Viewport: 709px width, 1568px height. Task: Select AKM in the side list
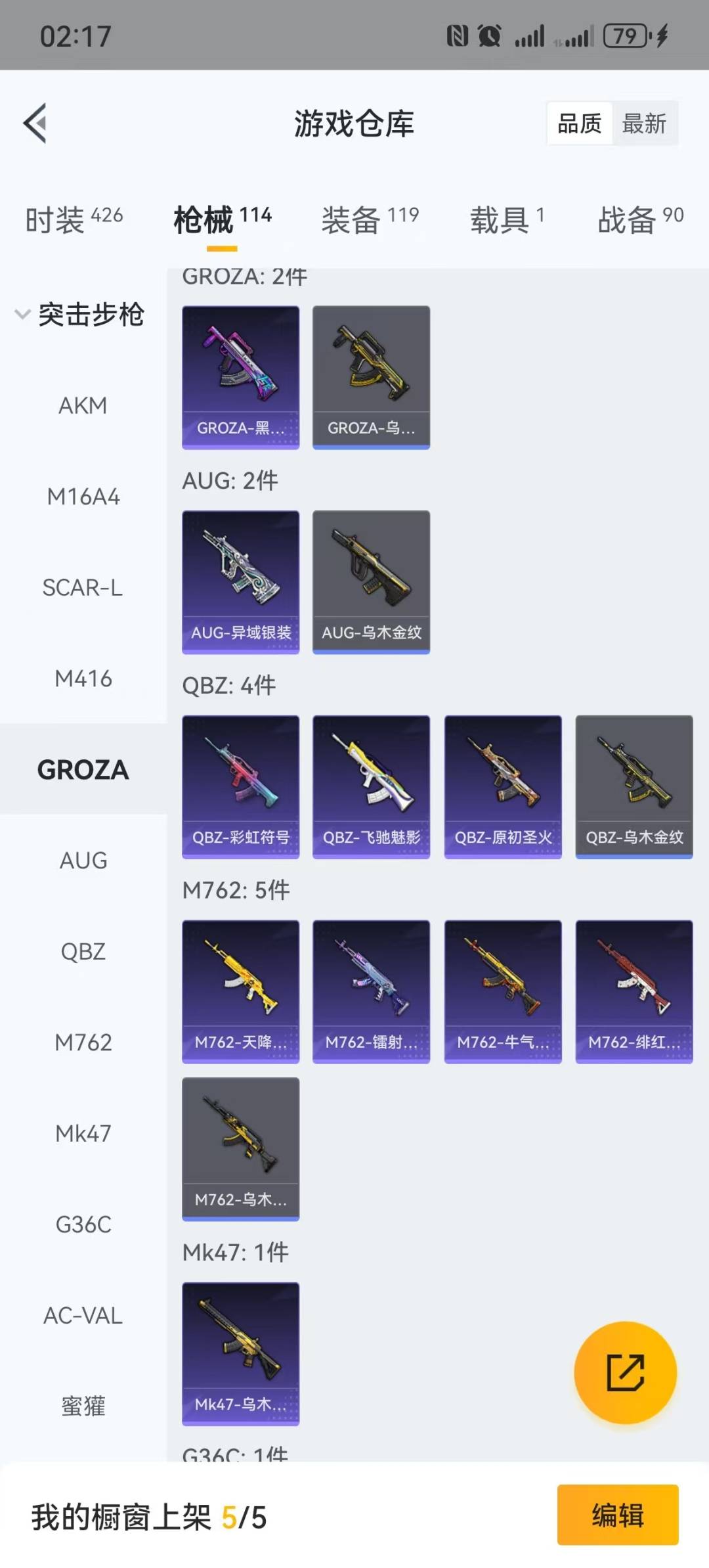tap(83, 405)
